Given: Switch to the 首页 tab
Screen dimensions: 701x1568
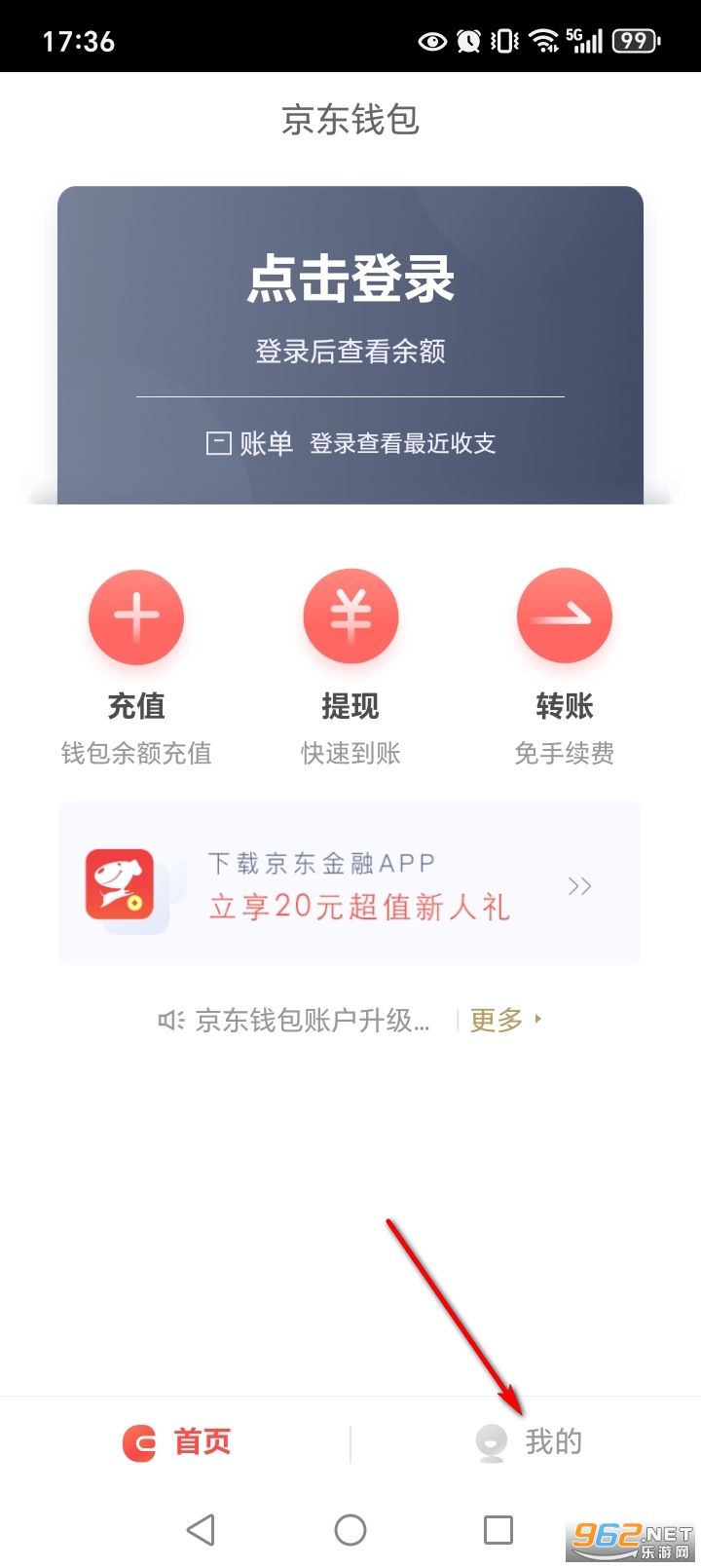Looking at the screenshot, I should point(177,1441).
